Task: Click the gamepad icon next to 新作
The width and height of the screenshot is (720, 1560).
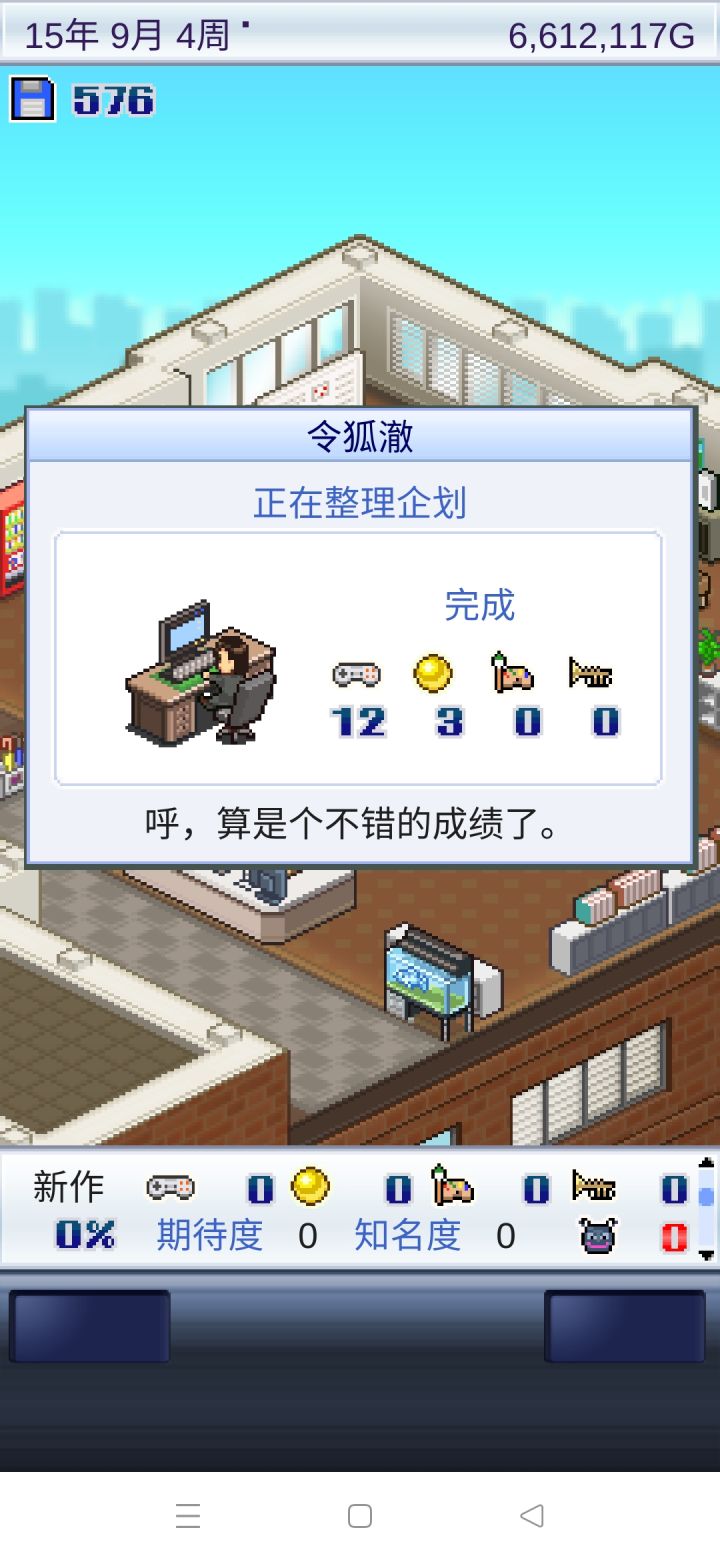Action: click(170, 1188)
